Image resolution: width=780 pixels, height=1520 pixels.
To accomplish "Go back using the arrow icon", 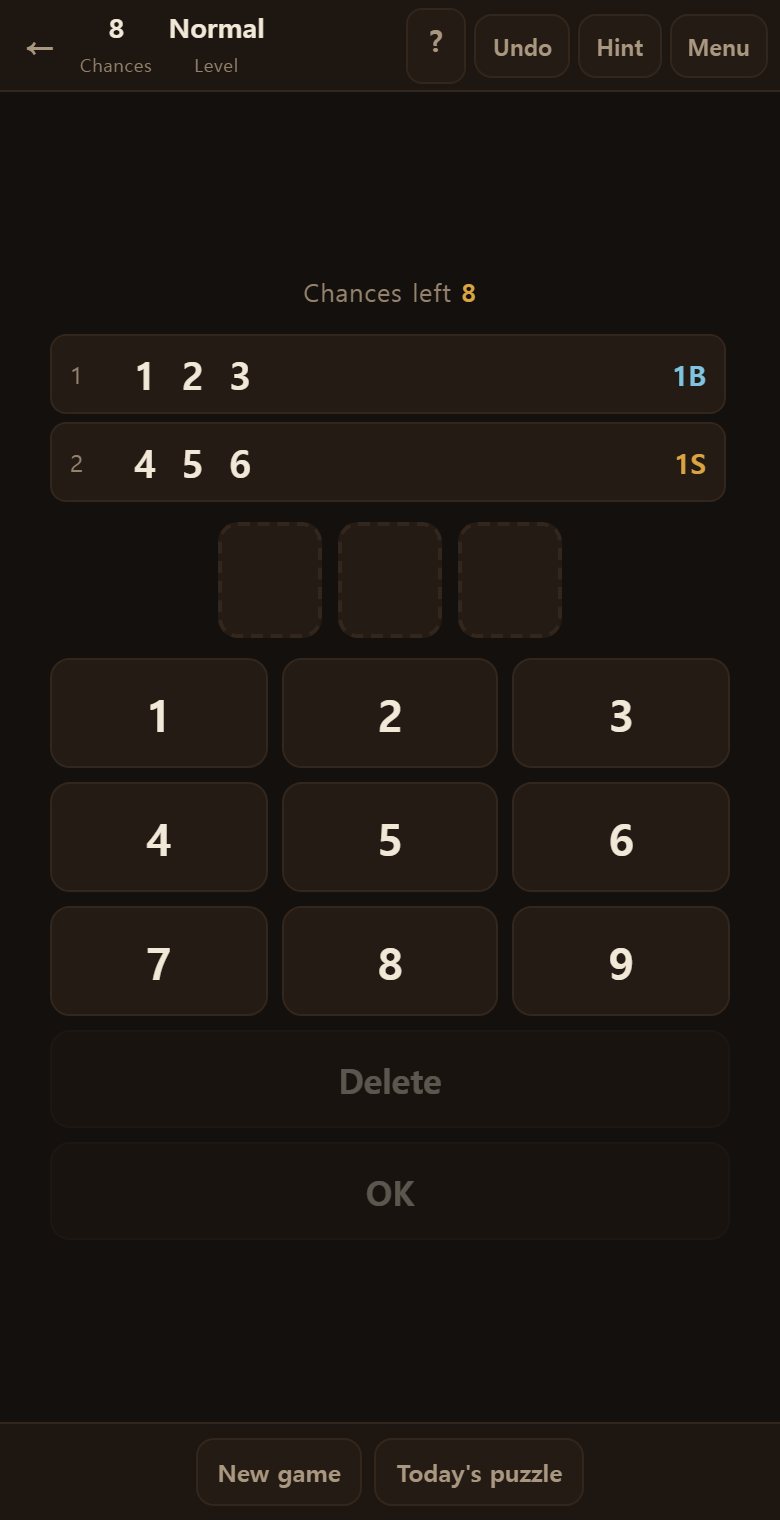I will pos(40,47).
